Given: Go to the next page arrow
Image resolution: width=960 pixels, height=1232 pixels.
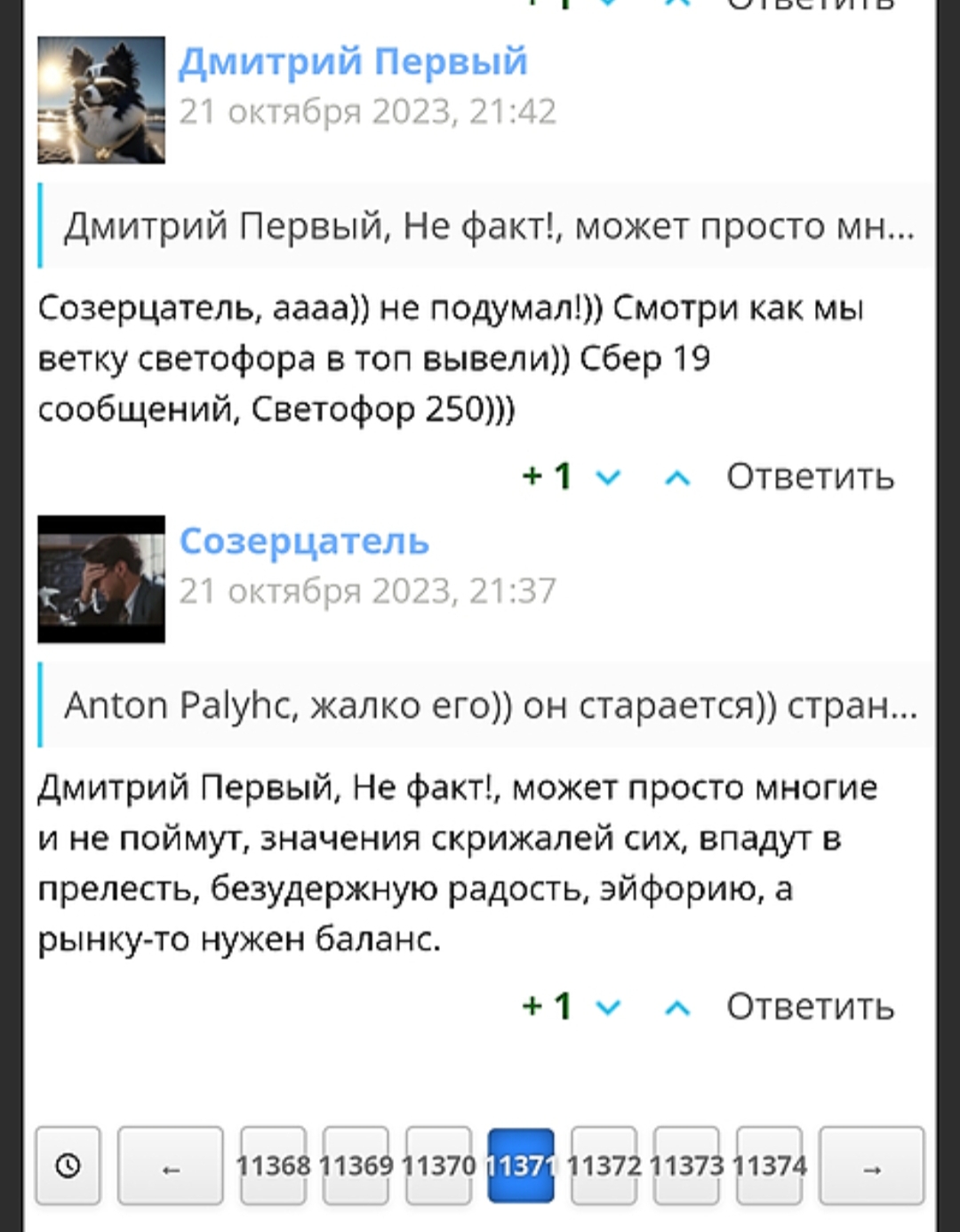Looking at the screenshot, I should (871, 1165).
